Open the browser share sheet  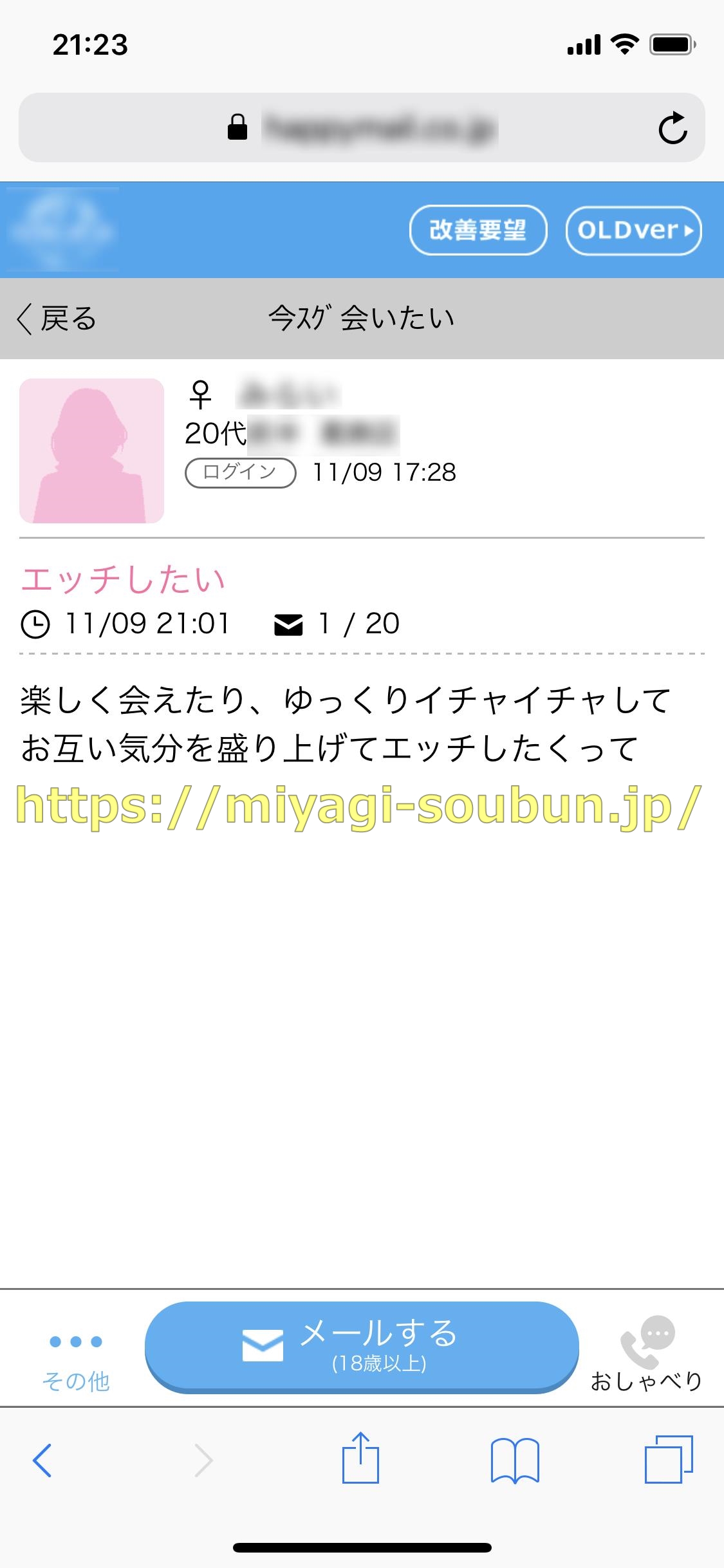360,1459
